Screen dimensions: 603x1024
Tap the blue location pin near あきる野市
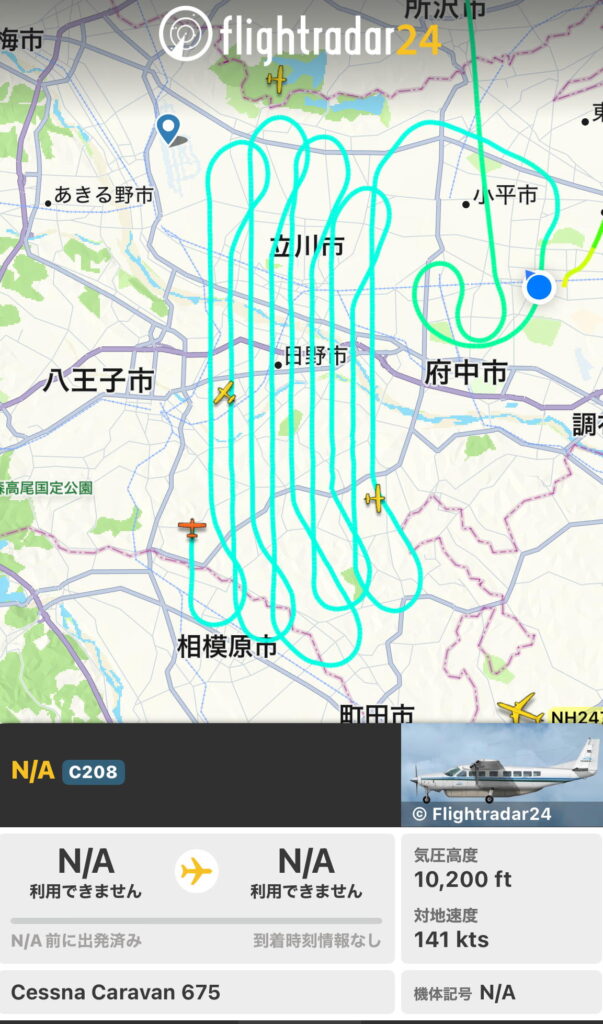pyautogui.click(x=169, y=128)
